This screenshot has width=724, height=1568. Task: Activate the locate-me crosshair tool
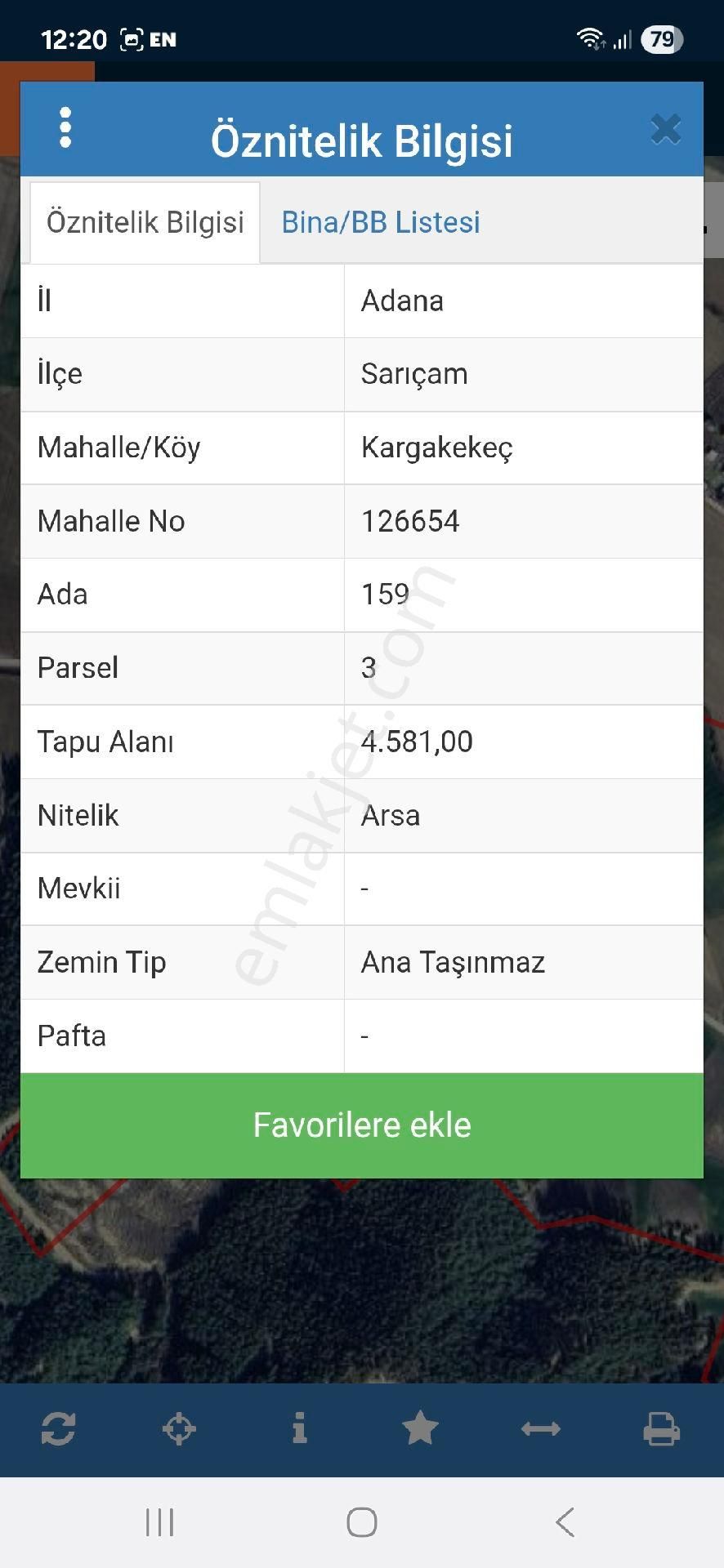point(179,1428)
